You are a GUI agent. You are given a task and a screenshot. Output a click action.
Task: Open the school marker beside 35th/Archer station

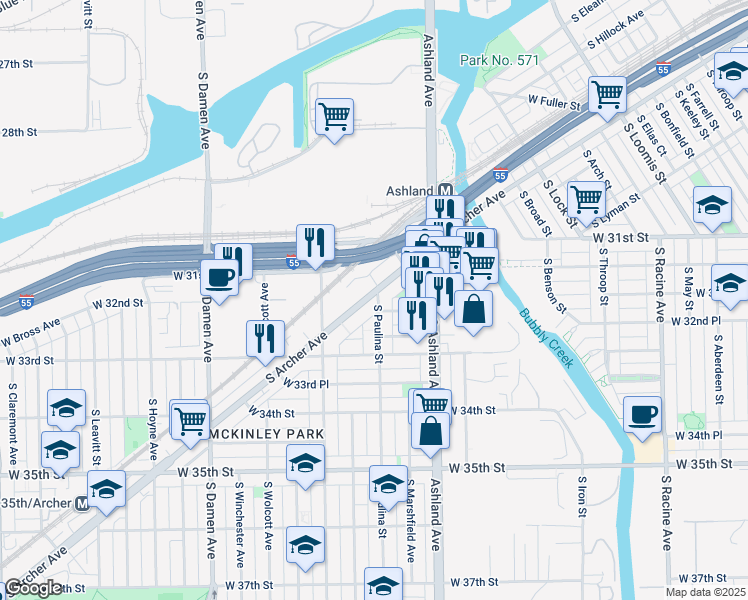(x=106, y=488)
